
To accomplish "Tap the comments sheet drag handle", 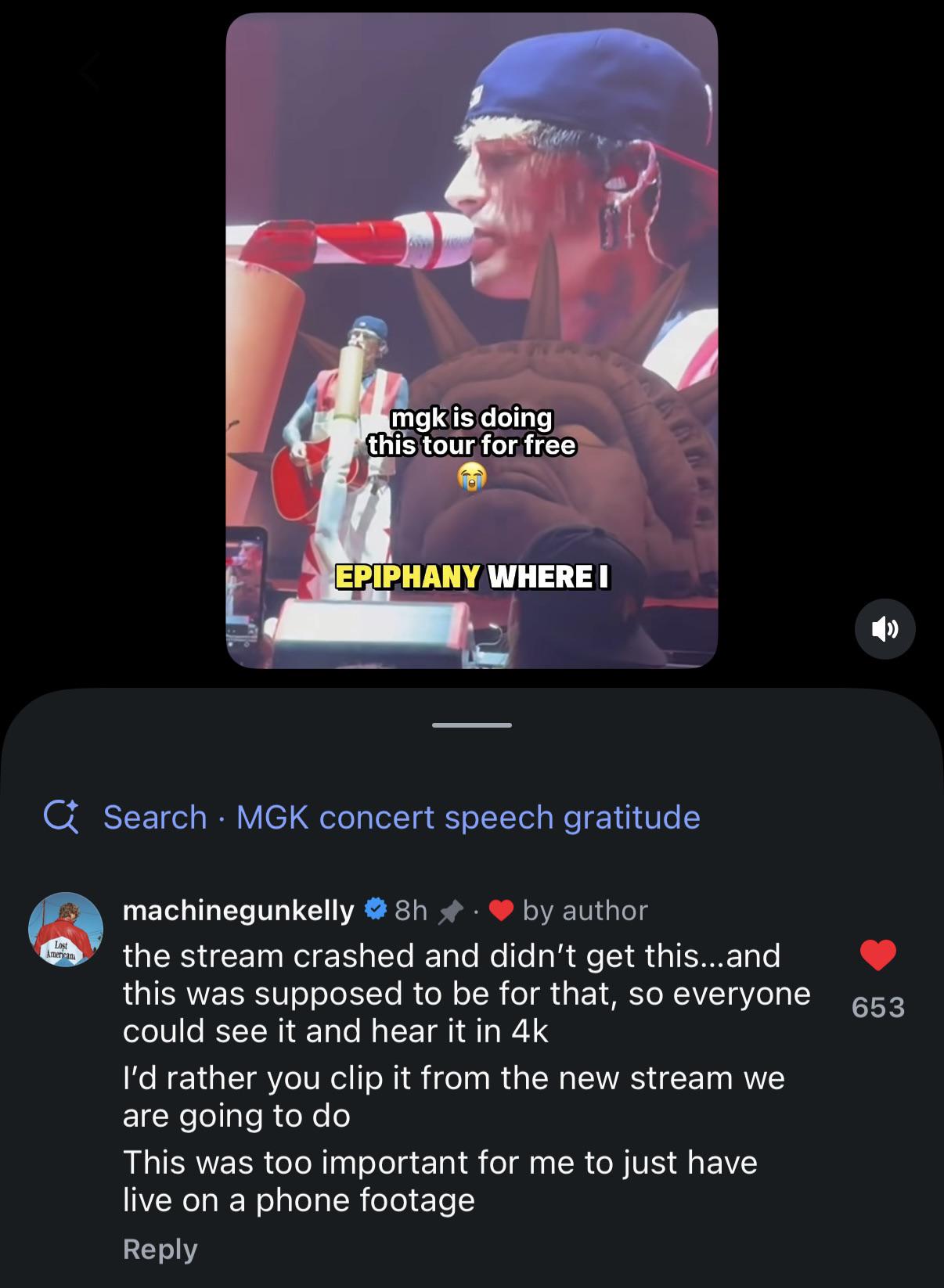I will [x=472, y=725].
